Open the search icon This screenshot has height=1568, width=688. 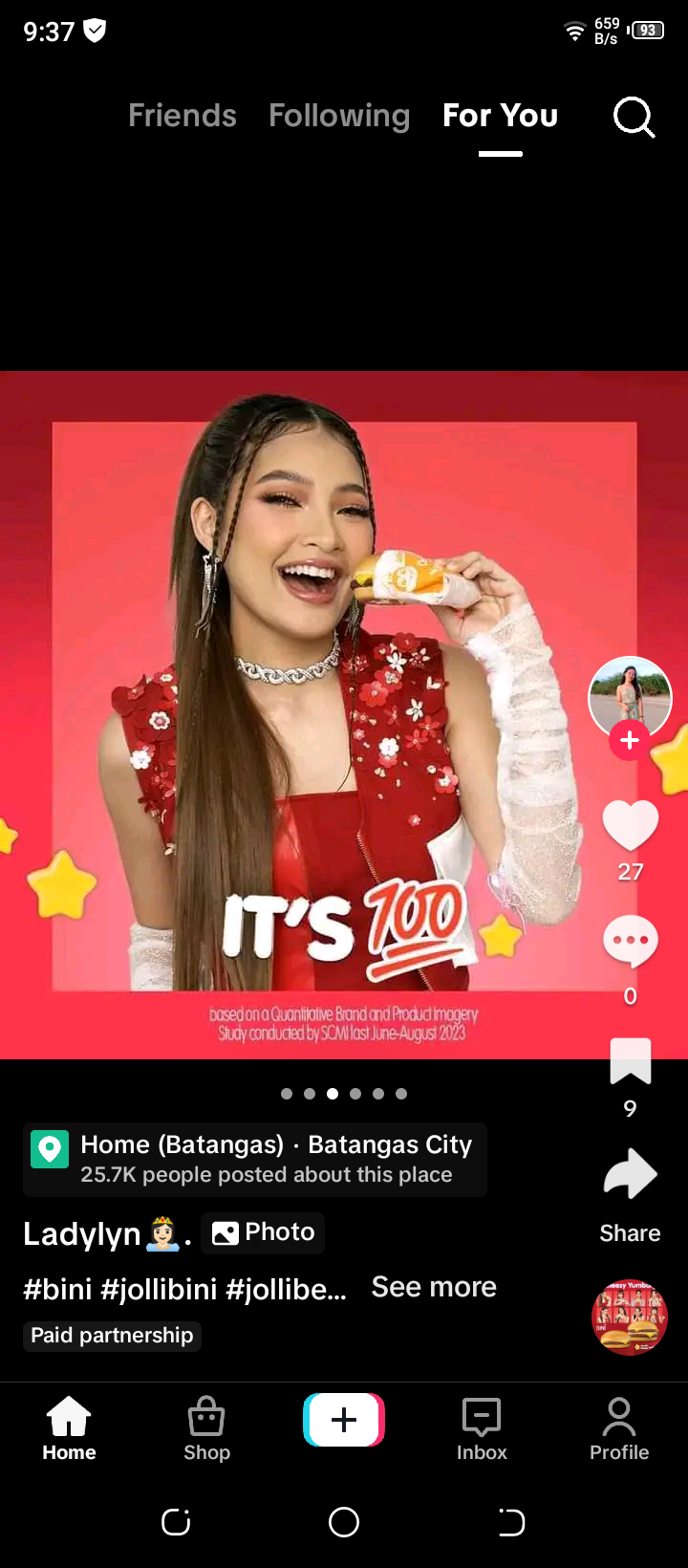(634, 118)
